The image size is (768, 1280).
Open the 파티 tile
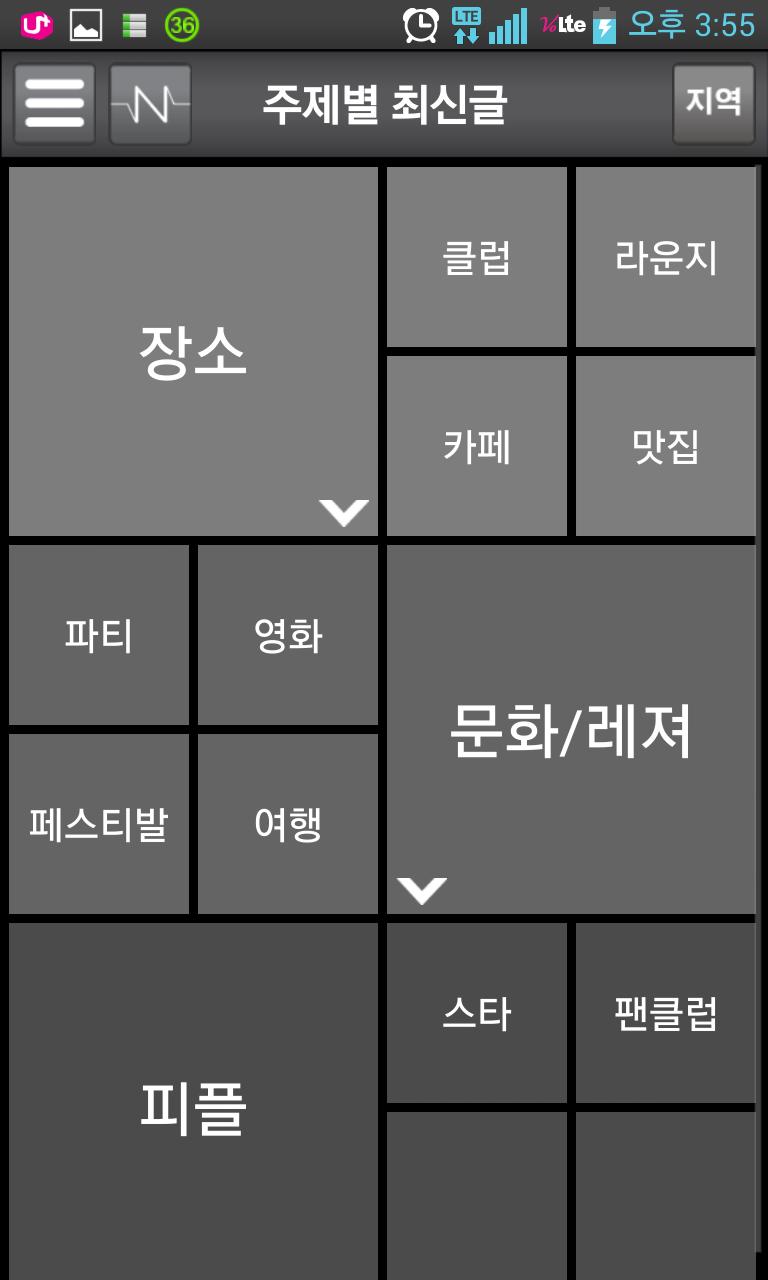point(99,635)
